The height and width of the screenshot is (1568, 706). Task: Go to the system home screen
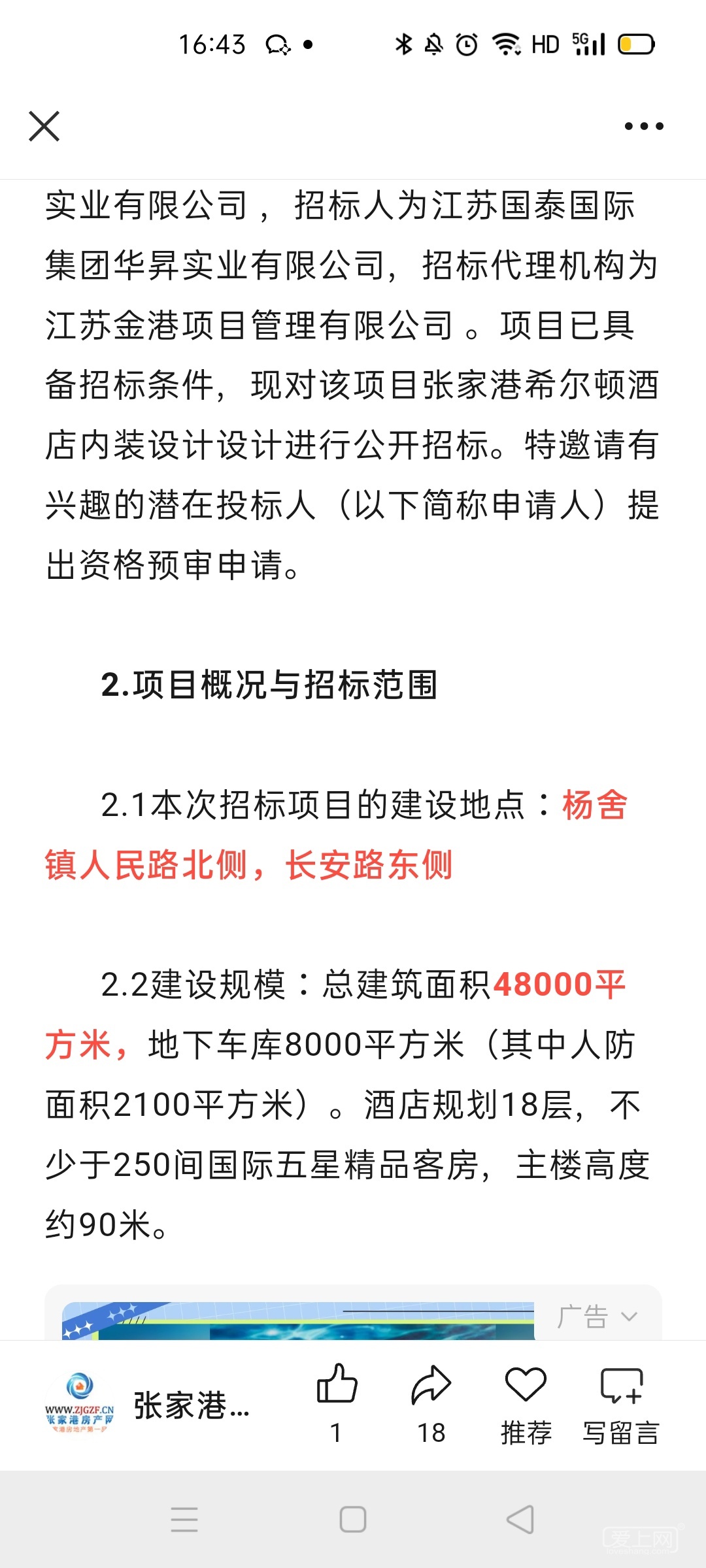coord(353,1519)
